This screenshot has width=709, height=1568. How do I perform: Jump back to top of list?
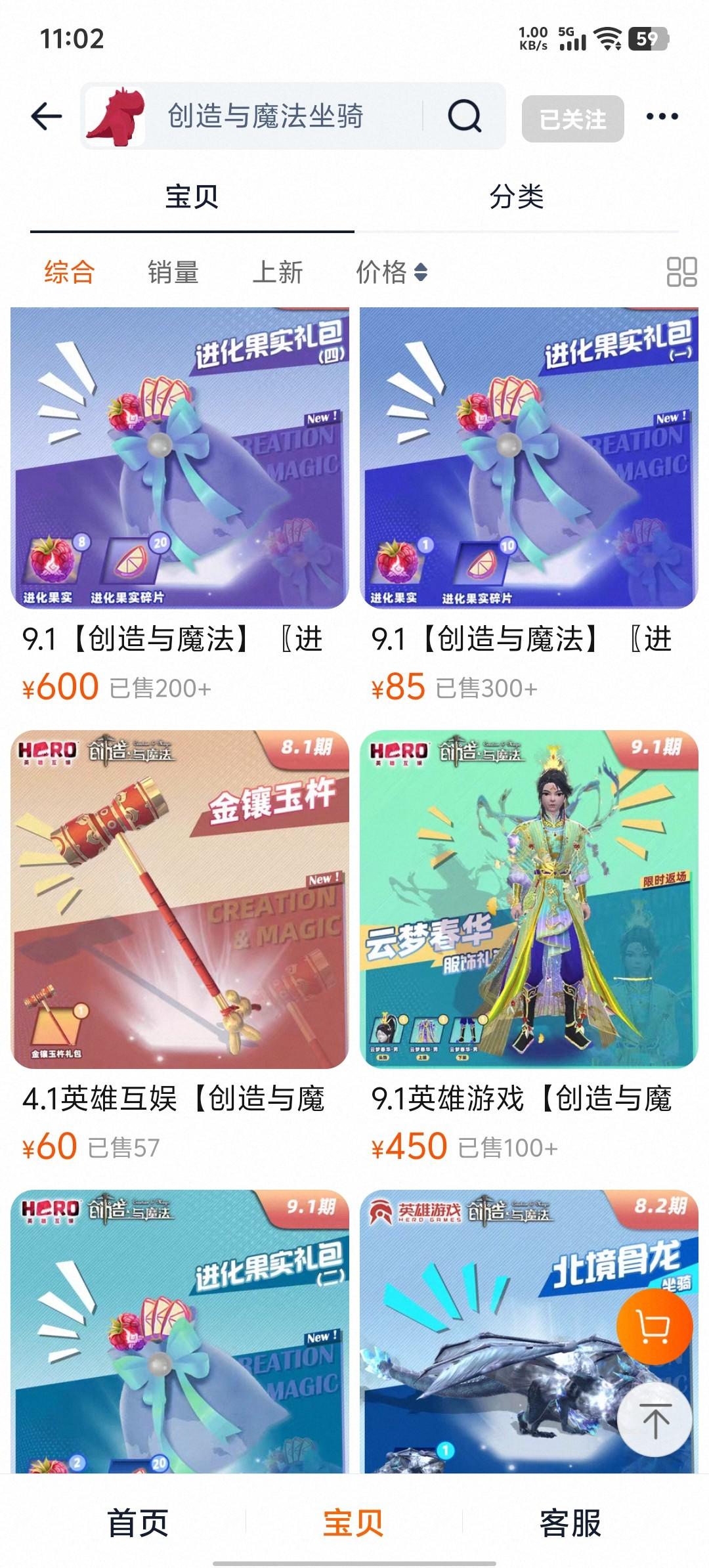click(654, 1421)
